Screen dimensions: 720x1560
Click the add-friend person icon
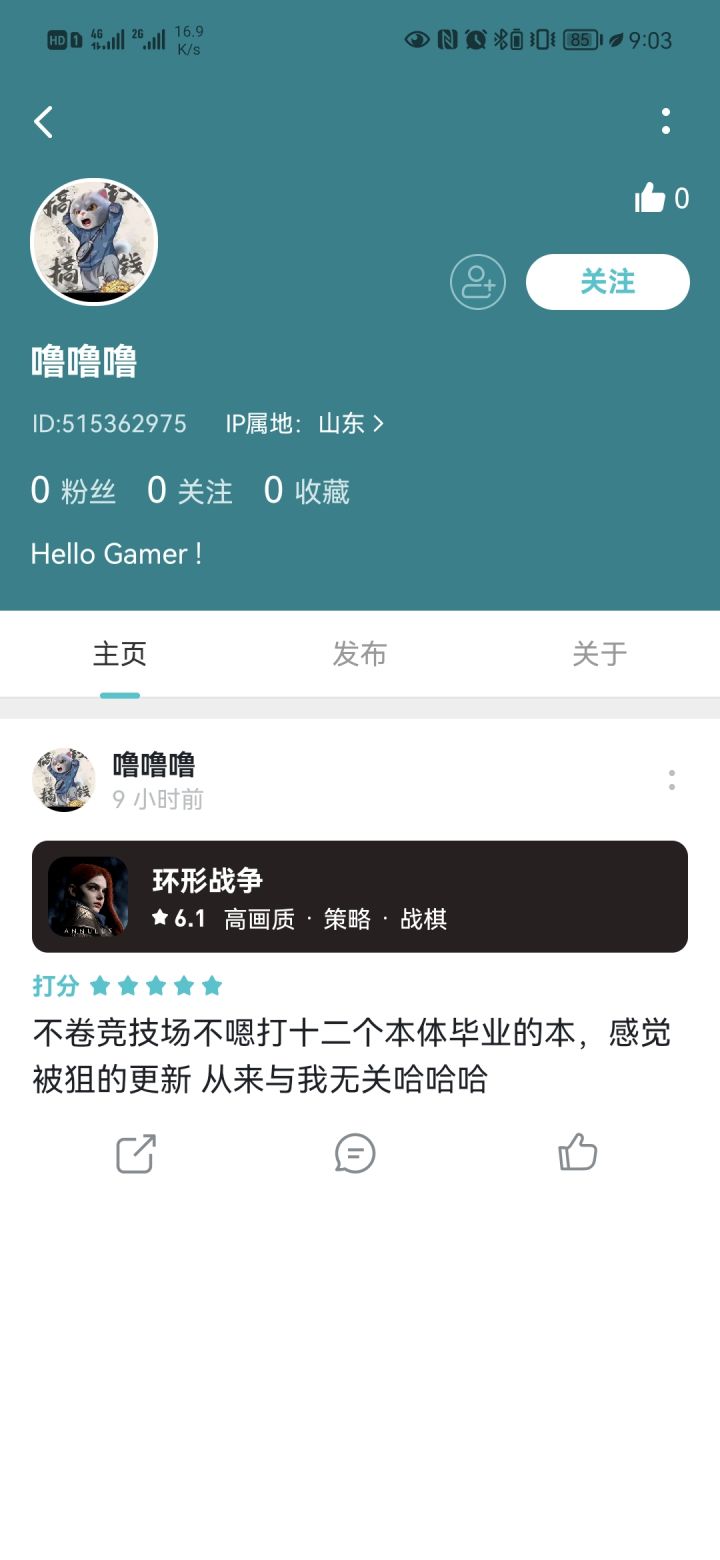477,282
